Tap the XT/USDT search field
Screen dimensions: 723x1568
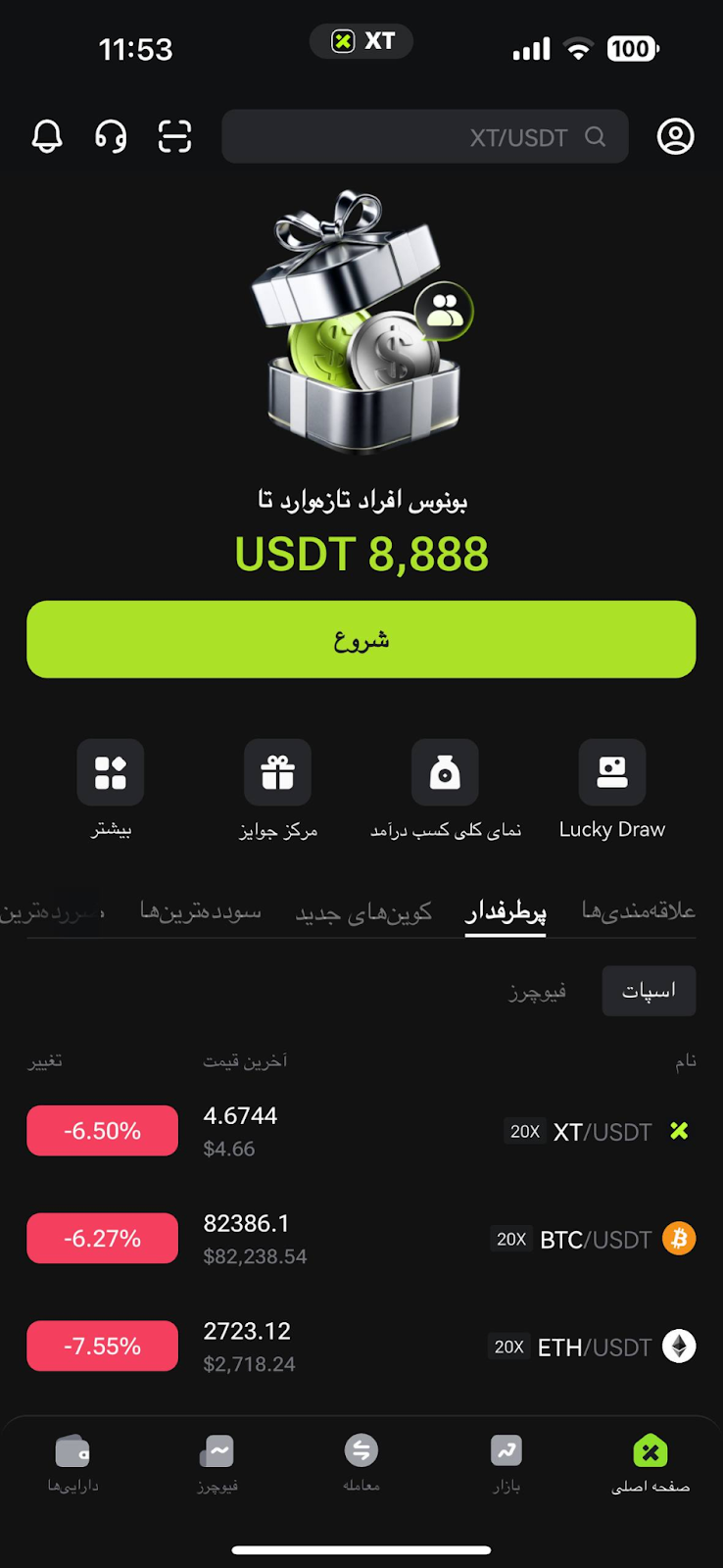pyautogui.click(x=424, y=137)
